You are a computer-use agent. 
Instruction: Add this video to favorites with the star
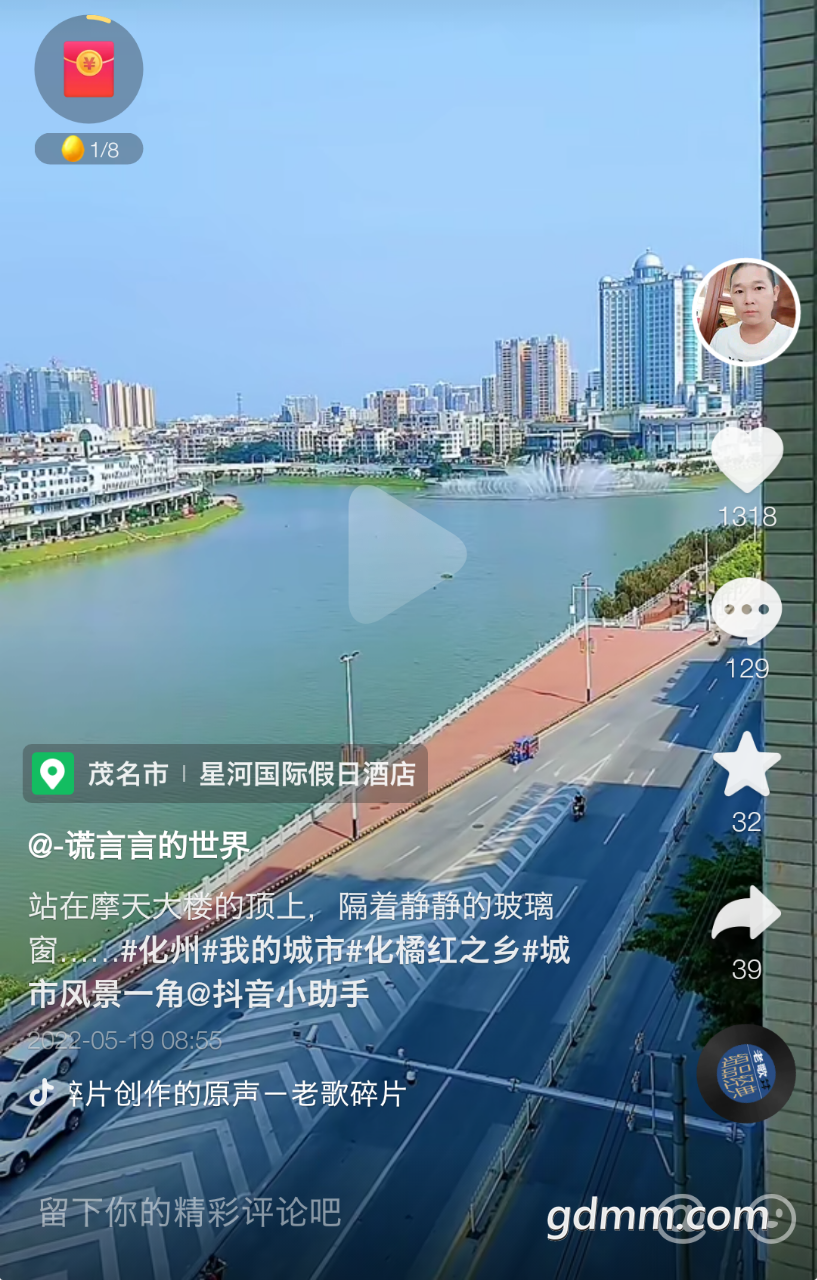tap(746, 765)
